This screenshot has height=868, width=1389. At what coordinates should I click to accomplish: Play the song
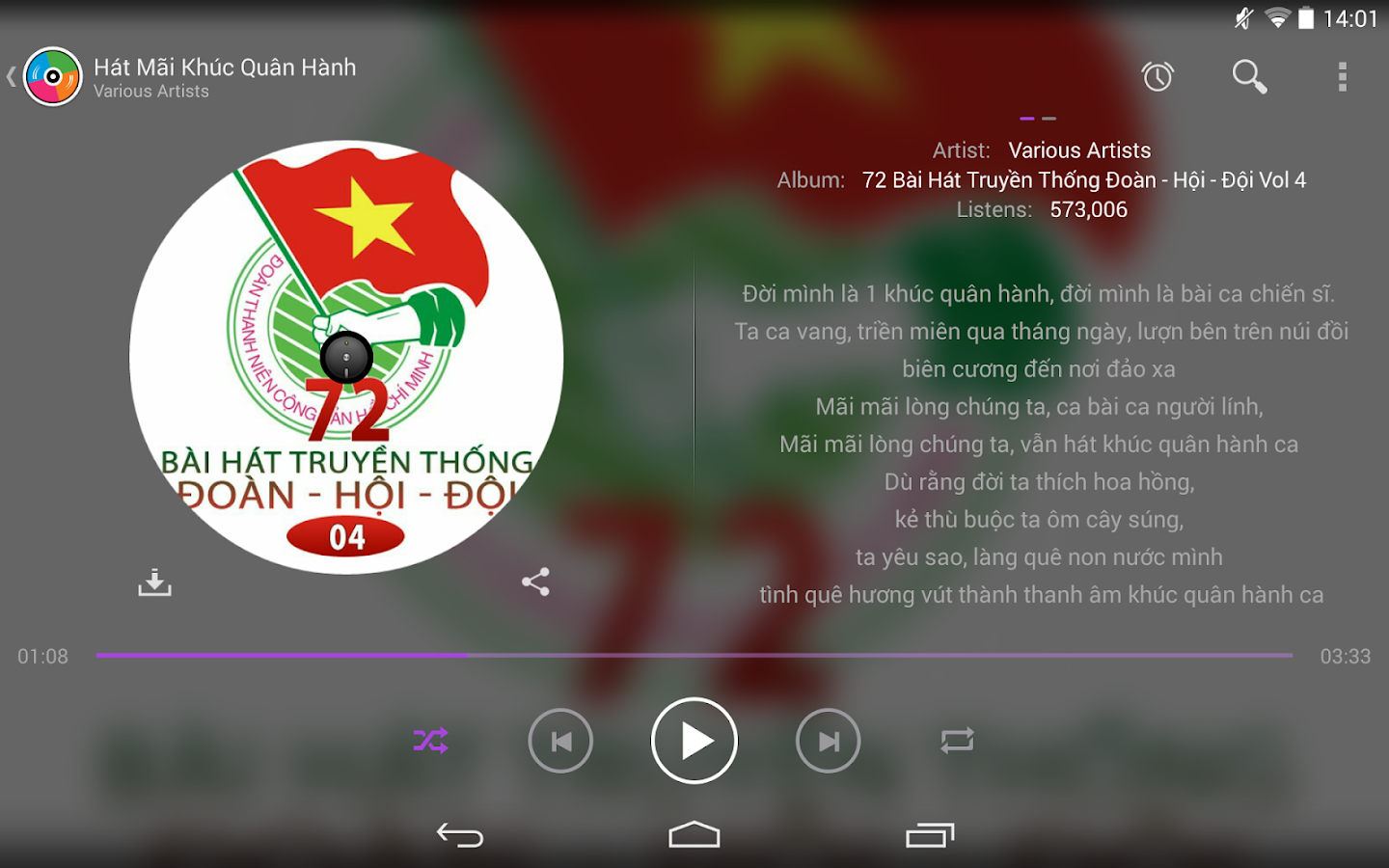point(694,741)
